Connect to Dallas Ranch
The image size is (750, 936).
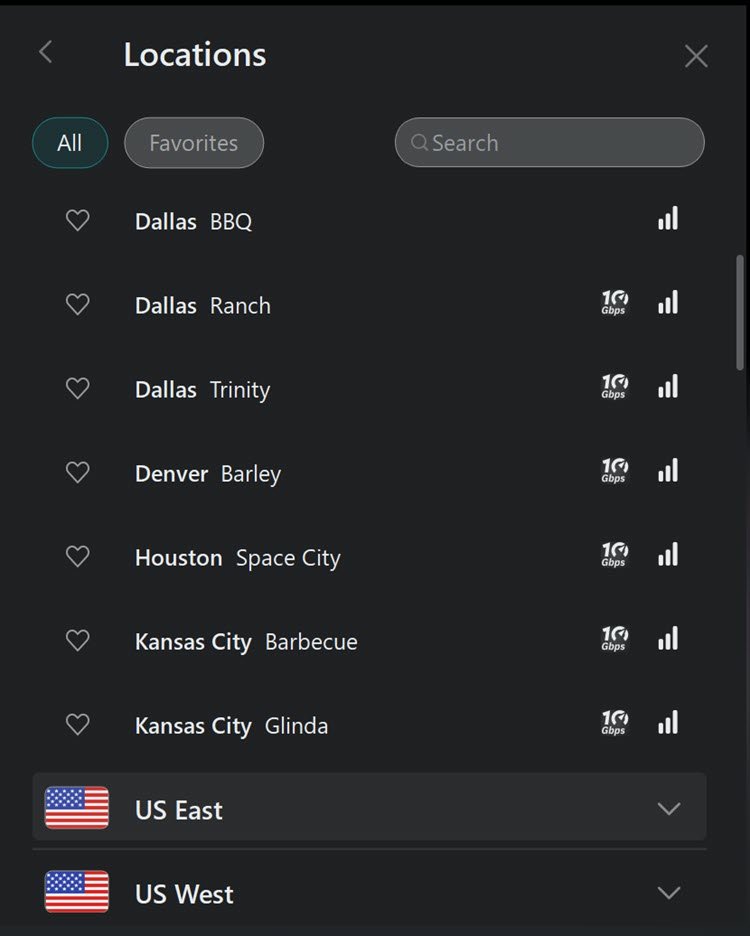pos(370,305)
